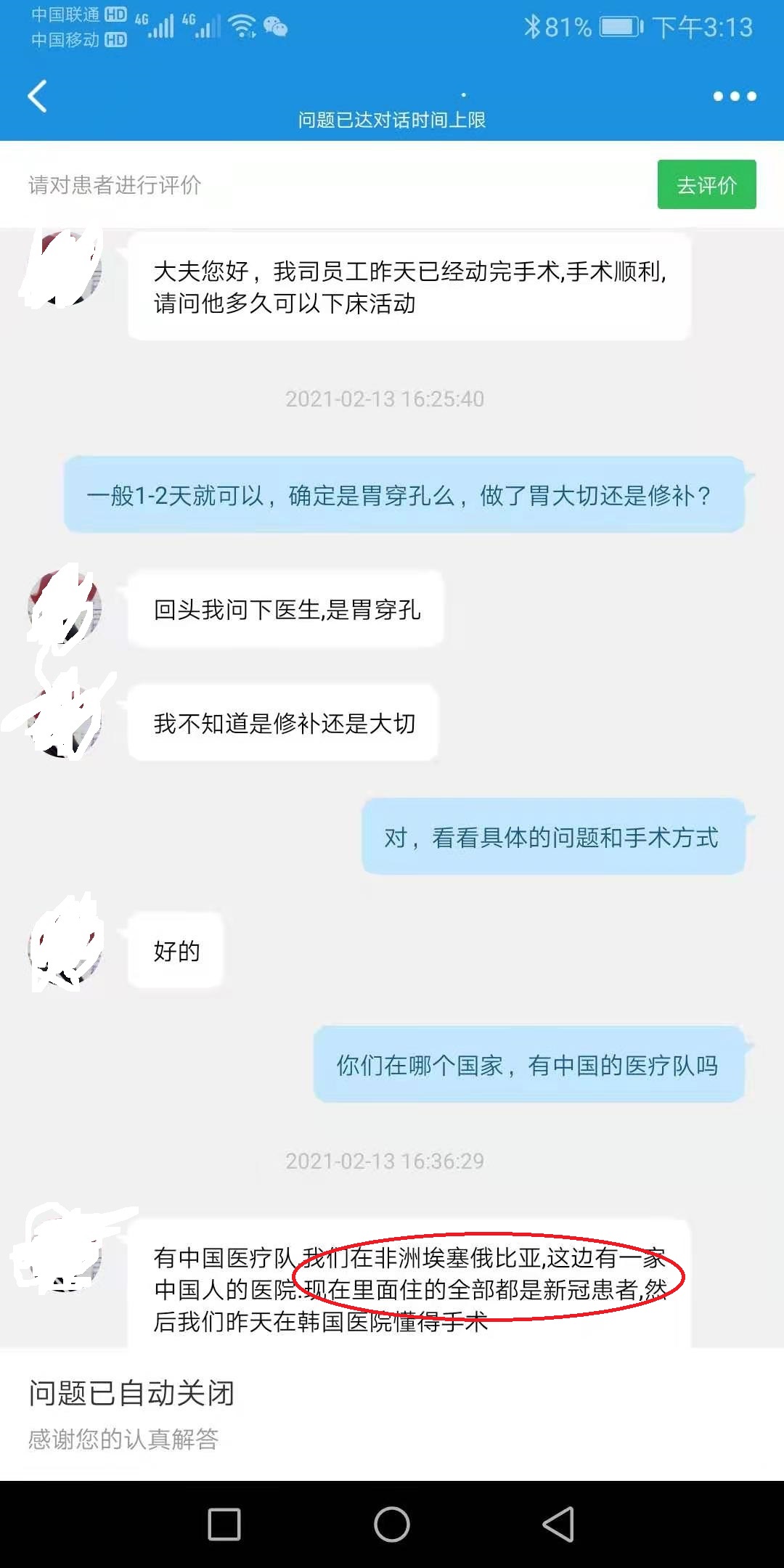Tap the green 去评价 button
784x1568 pixels.
706,185
